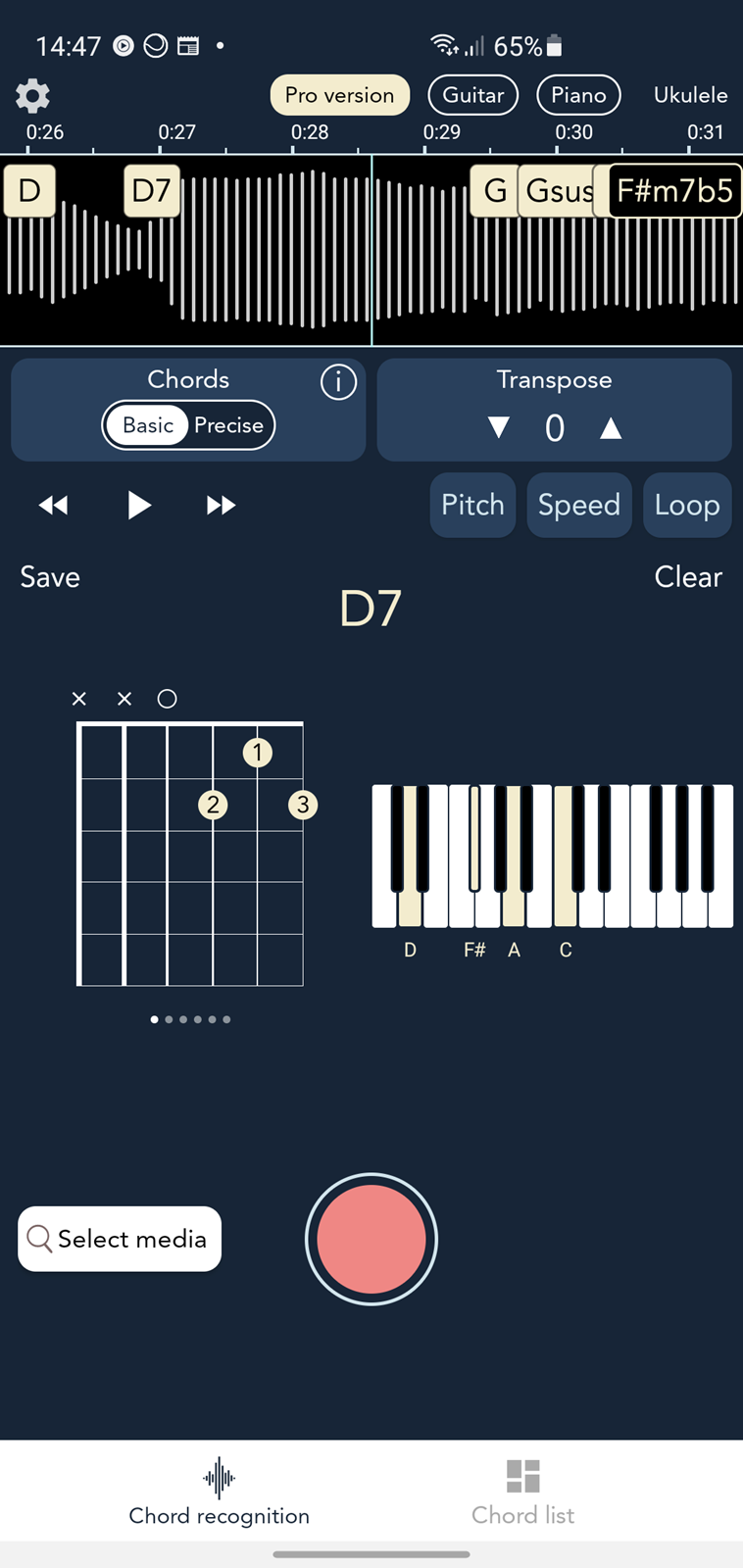The image size is (743, 1568).
Task: Rewind the track
Action: tap(54, 506)
